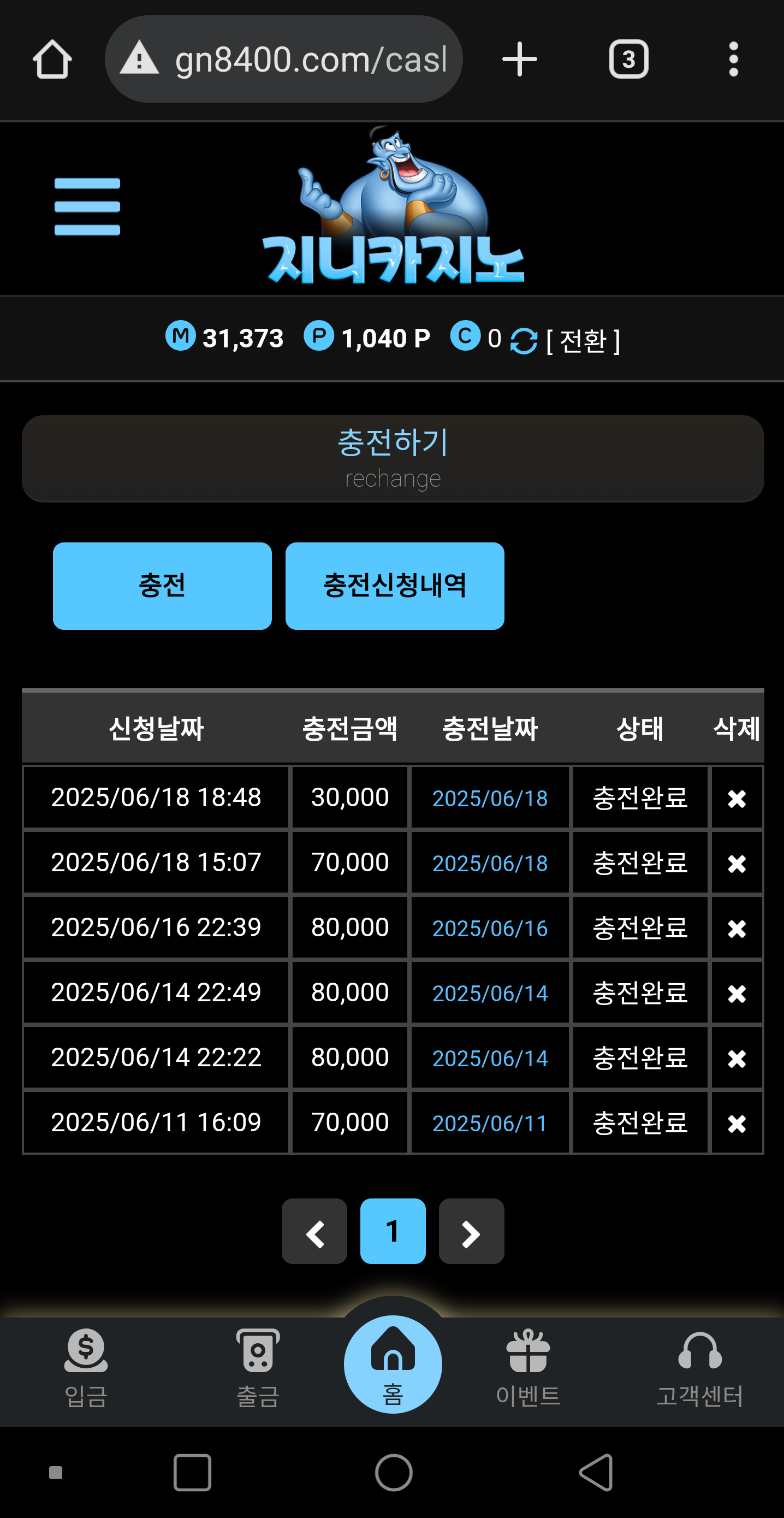Go to the next page arrow
This screenshot has width=784, height=1518.
coord(471,1231)
